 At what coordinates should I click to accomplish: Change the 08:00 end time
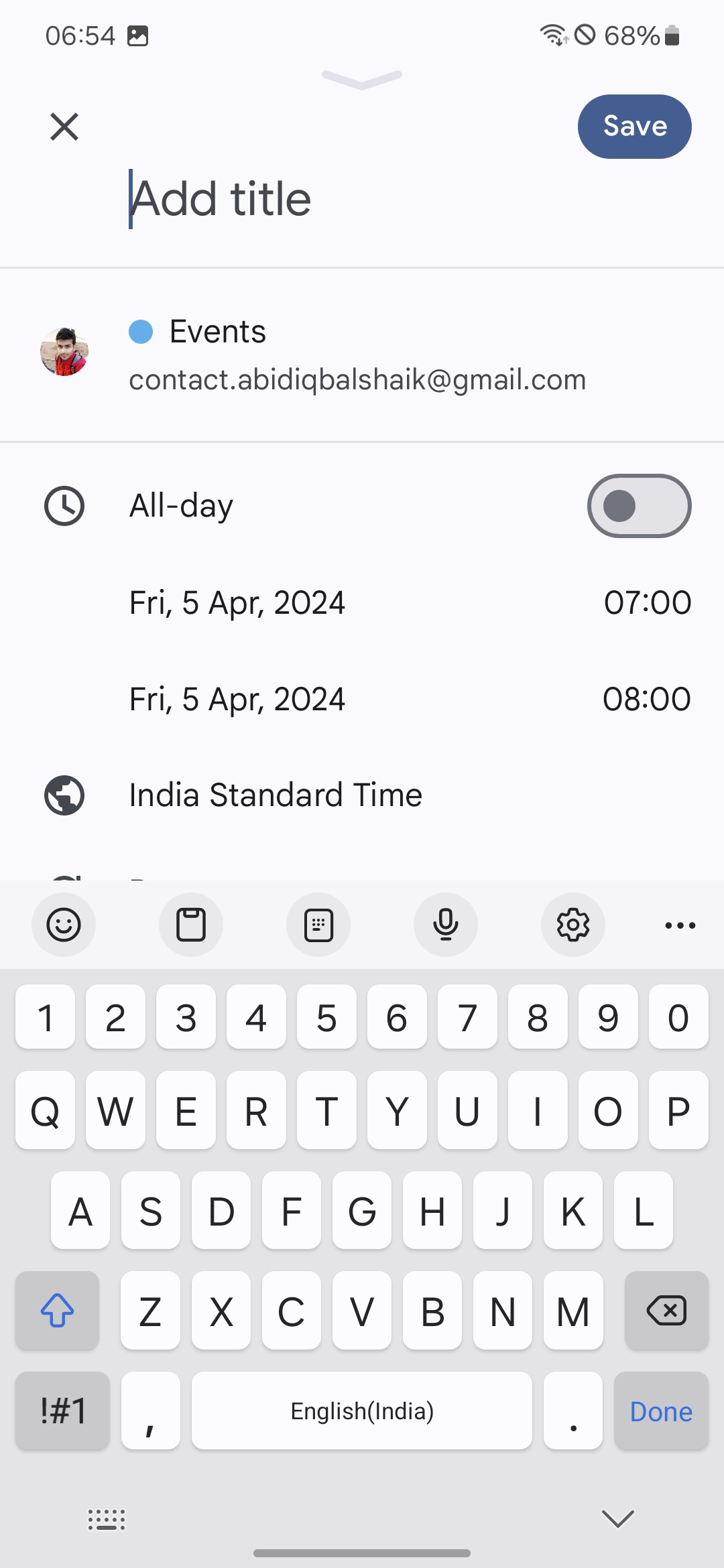coord(646,699)
